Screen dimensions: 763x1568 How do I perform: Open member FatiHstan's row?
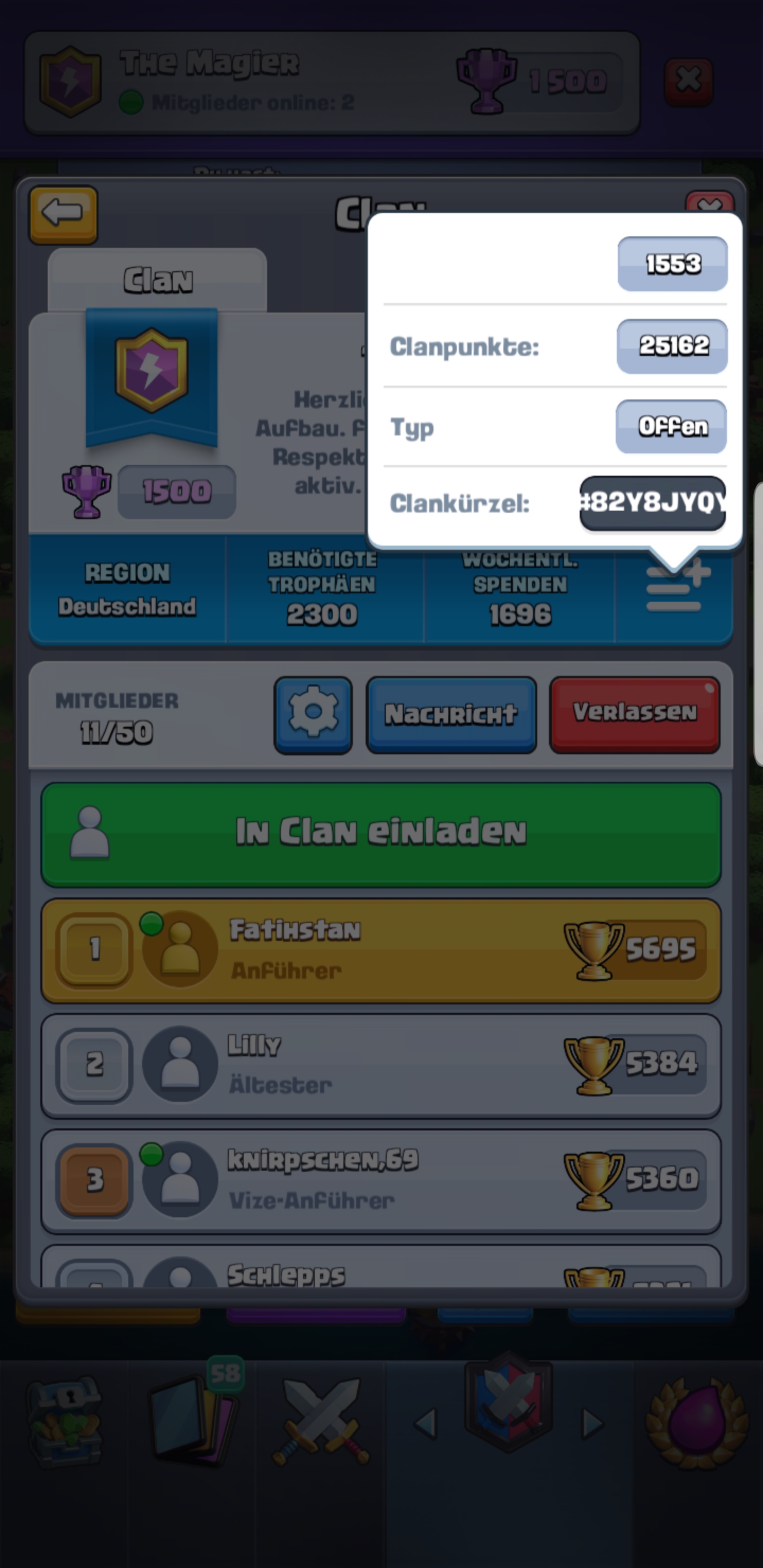point(381,951)
